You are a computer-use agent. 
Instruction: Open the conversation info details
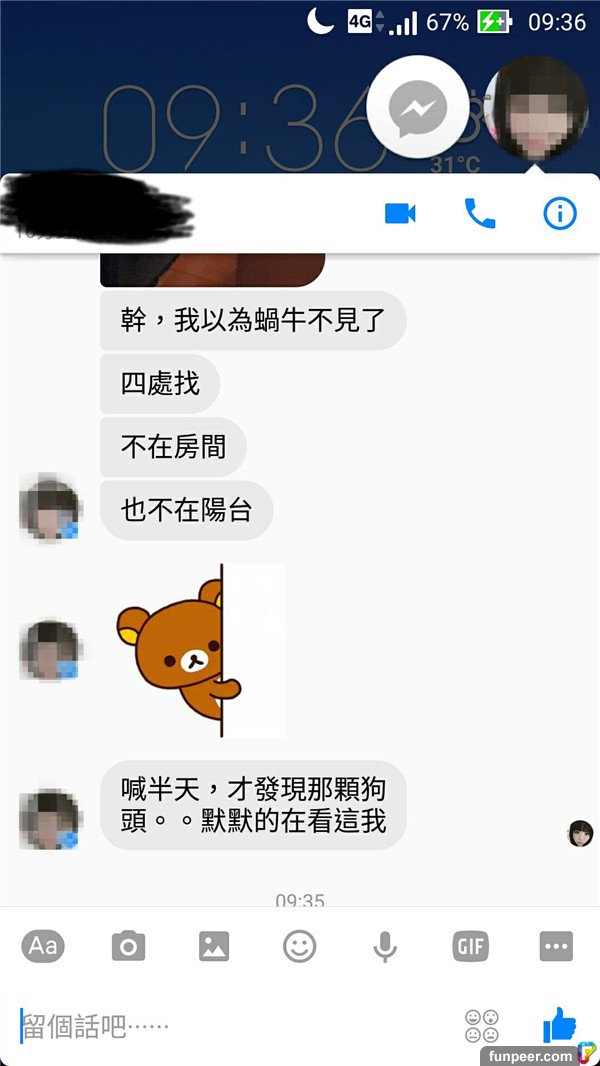tap(560, 213)
